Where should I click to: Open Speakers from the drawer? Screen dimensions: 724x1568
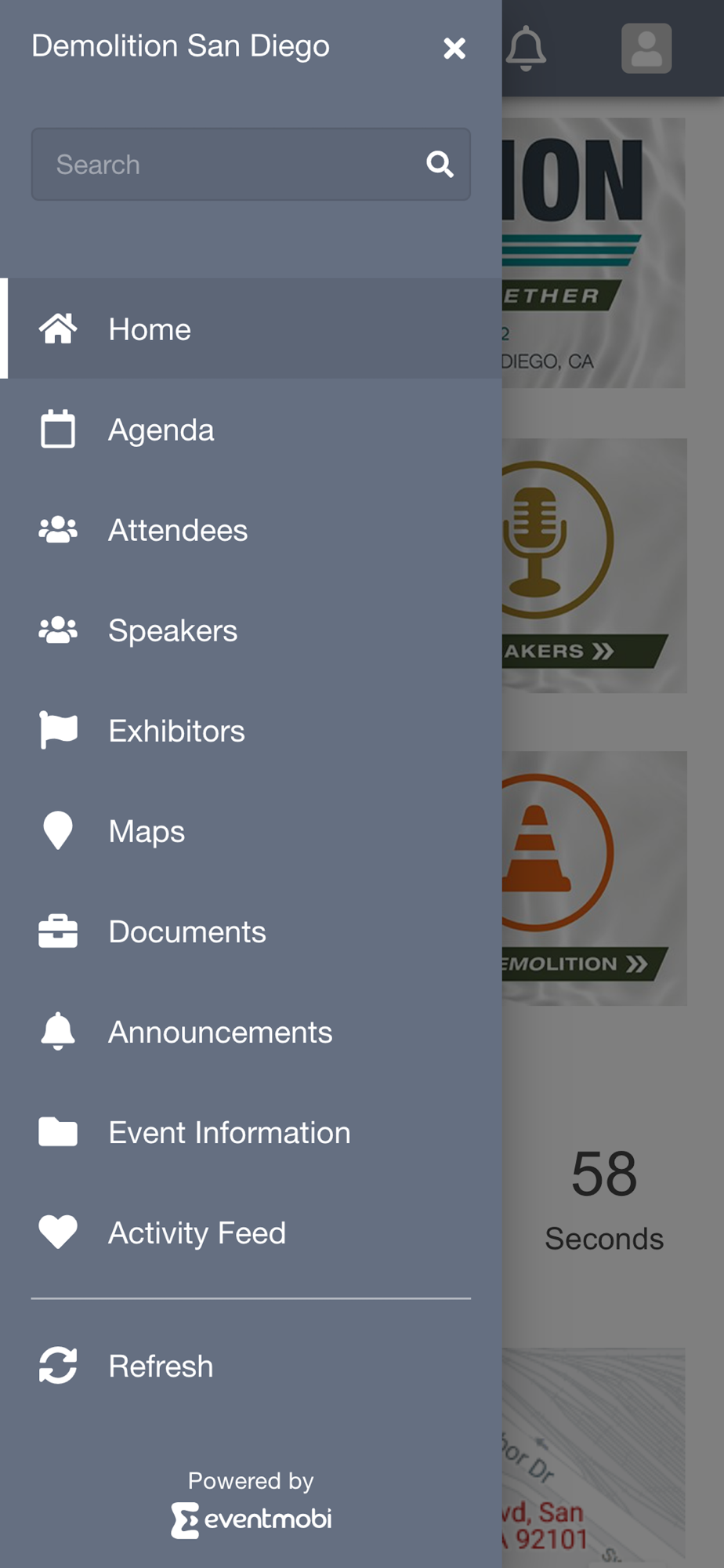(251, 630)
